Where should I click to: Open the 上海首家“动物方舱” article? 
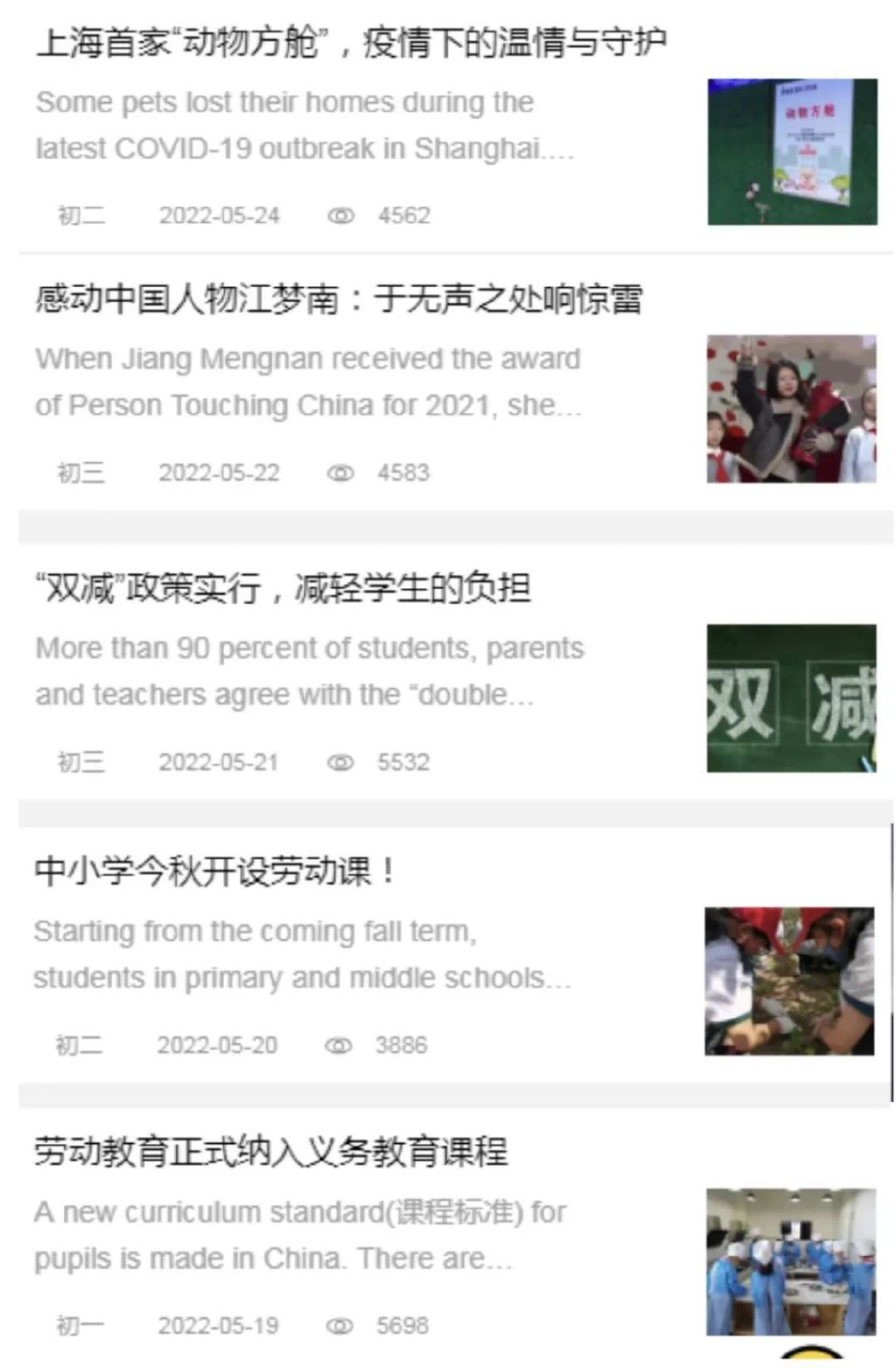pos(350,42)
